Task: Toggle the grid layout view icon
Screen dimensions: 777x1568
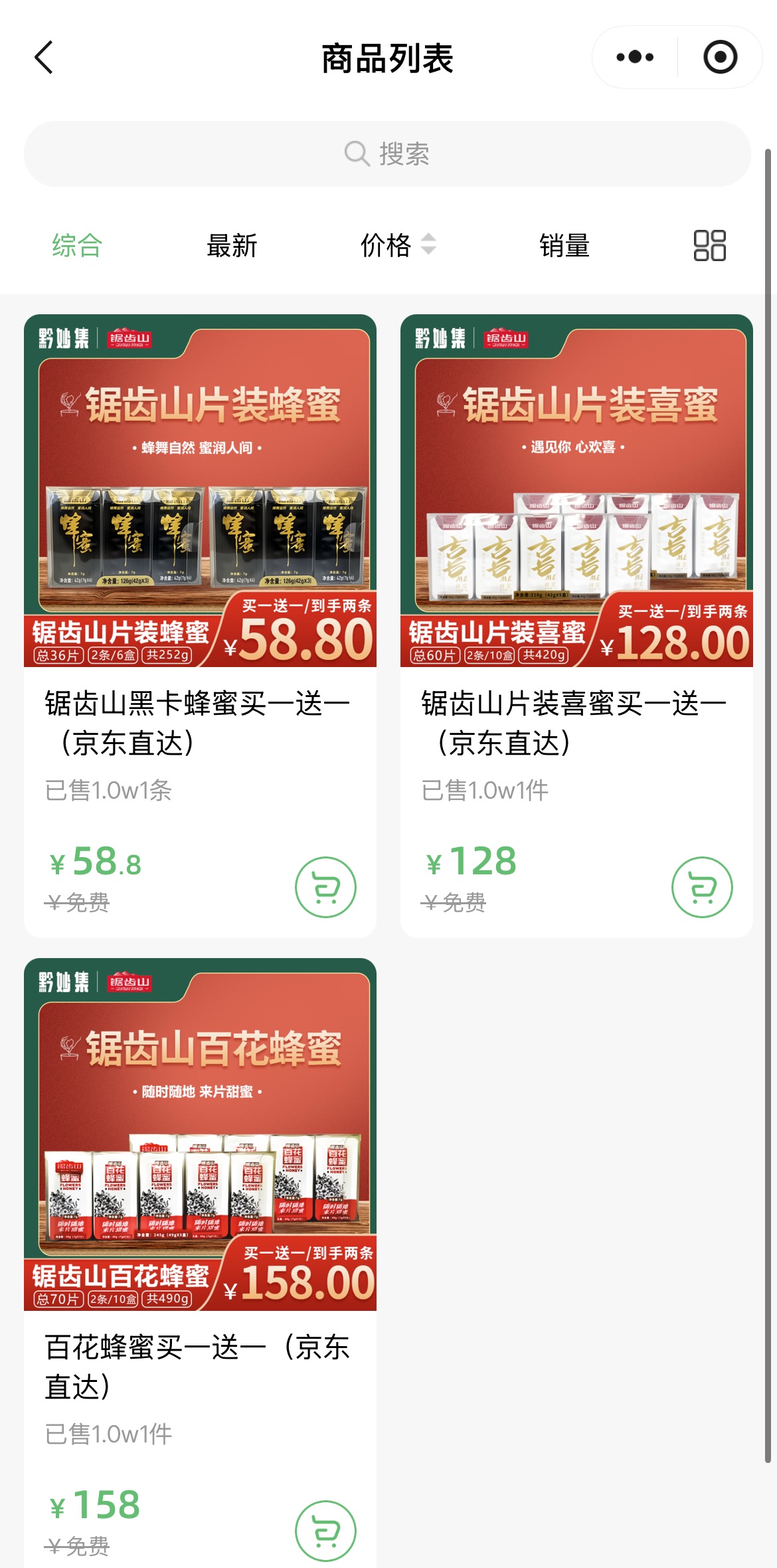Action: click(709, 246)
